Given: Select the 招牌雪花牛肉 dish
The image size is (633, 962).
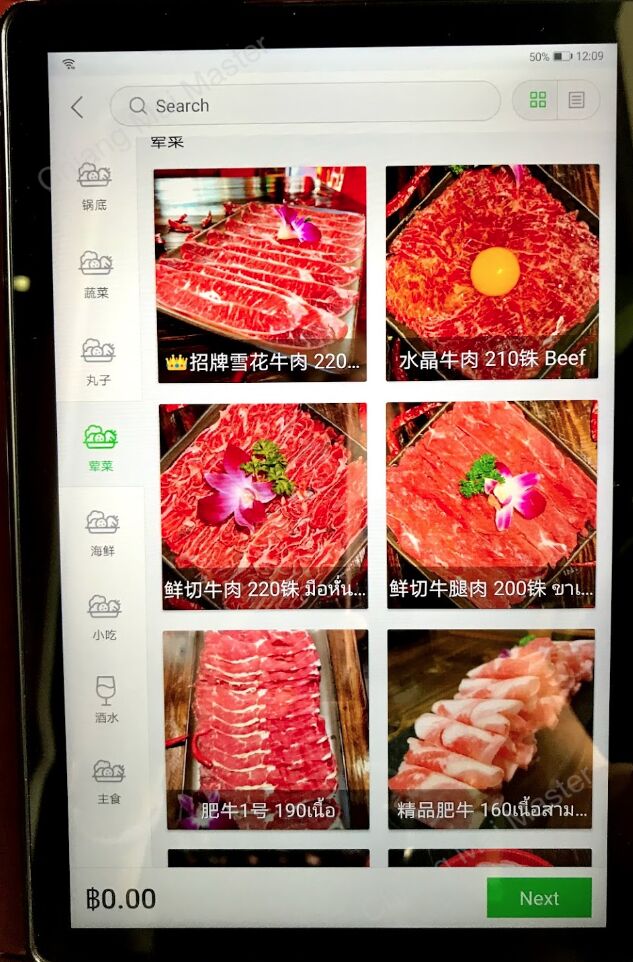Looking at the screenshot, I should tap(260, 275).
